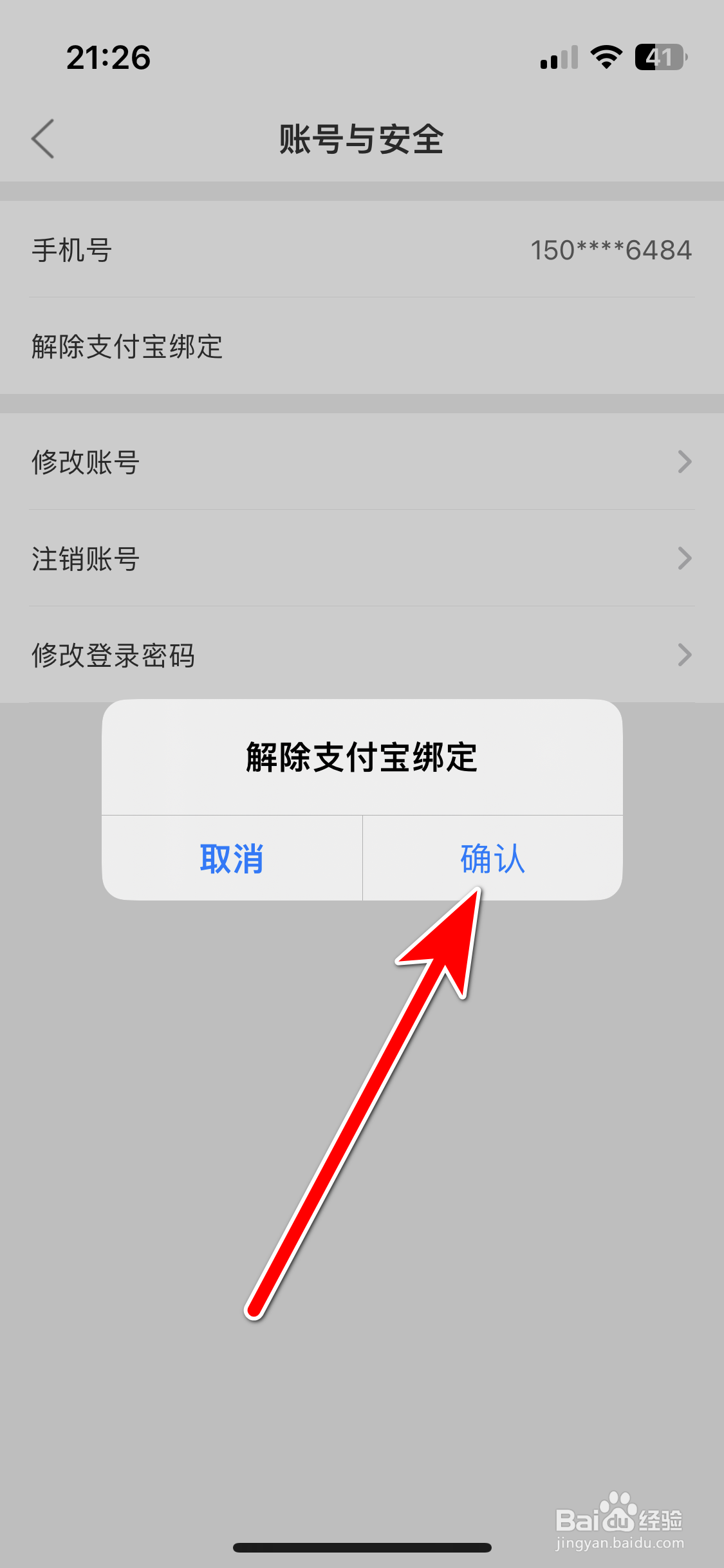This screenshot has height=1568, width=724.
Task: Expand 修改登录密码 with its arrow
Action: (x=684, y=655)
